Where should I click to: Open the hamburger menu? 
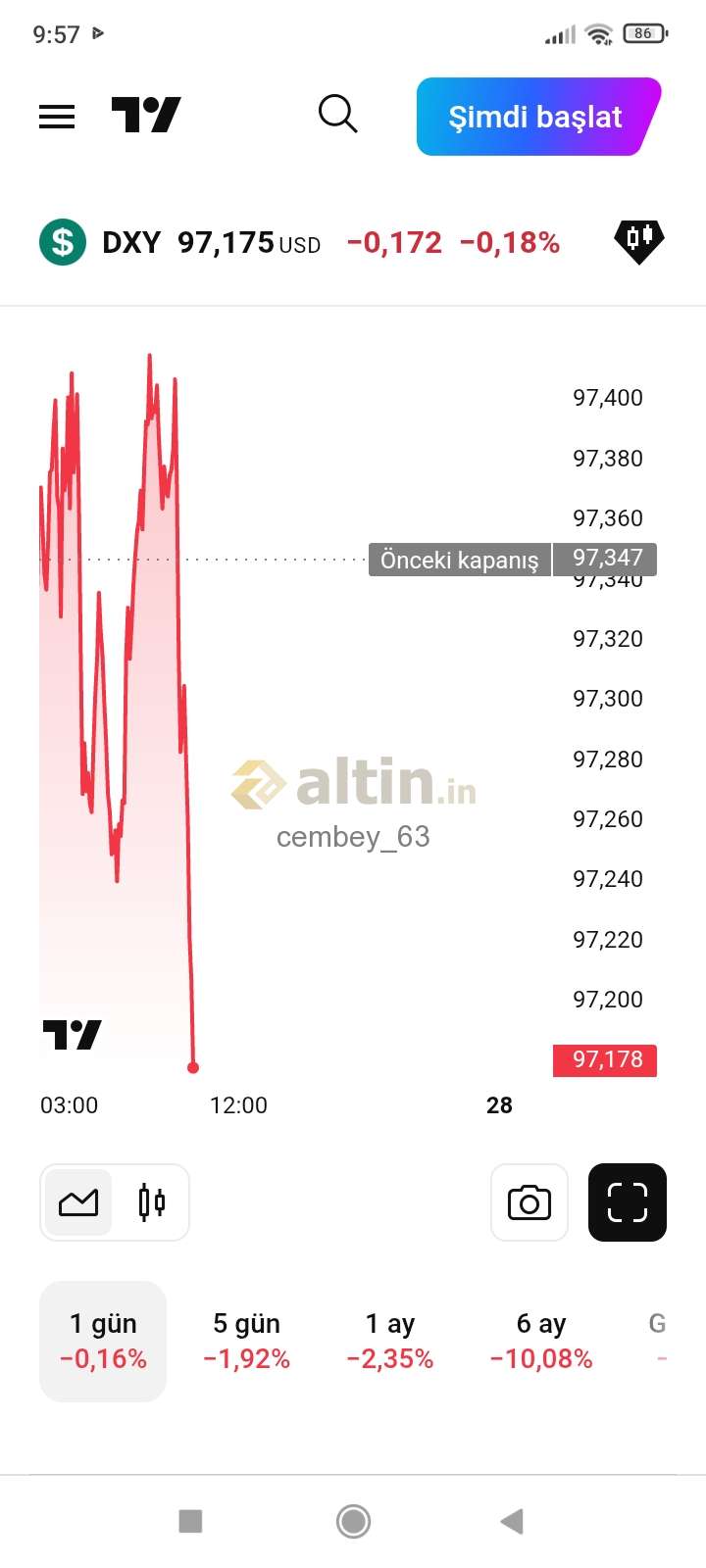point(57,117)
